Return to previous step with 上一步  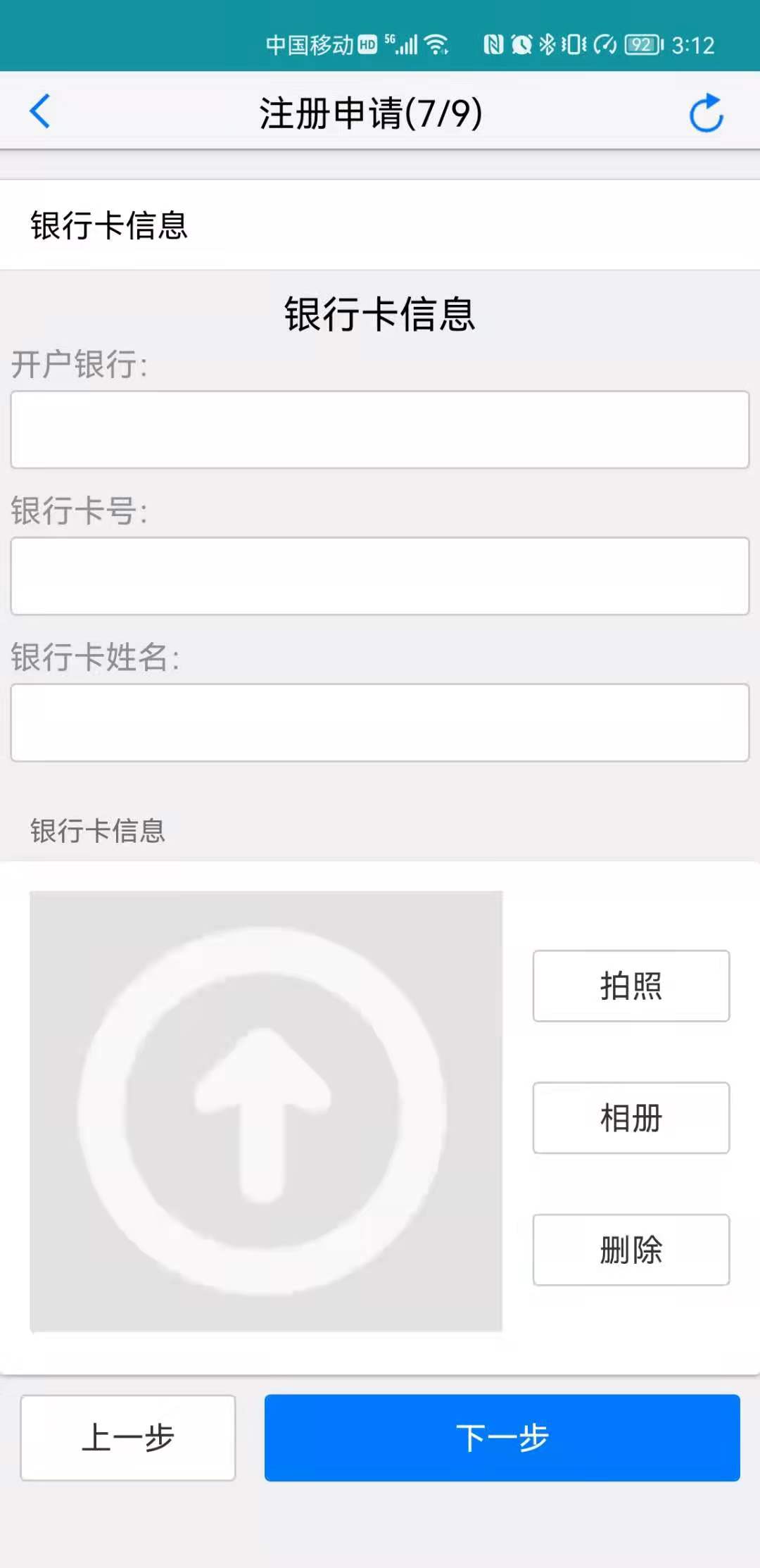[x=128, y=1438]
